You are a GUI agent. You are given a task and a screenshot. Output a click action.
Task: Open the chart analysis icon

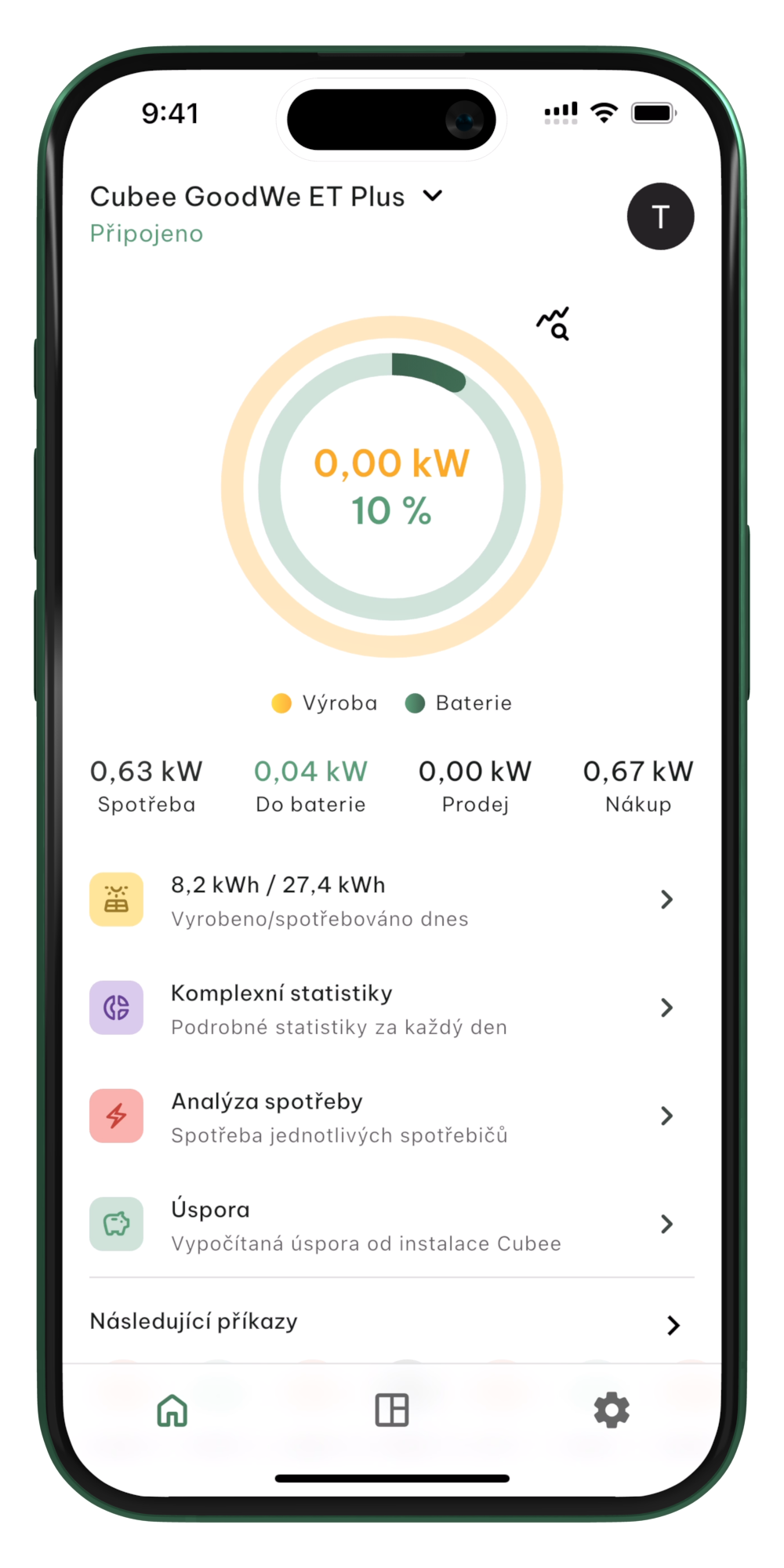point(554,324)
